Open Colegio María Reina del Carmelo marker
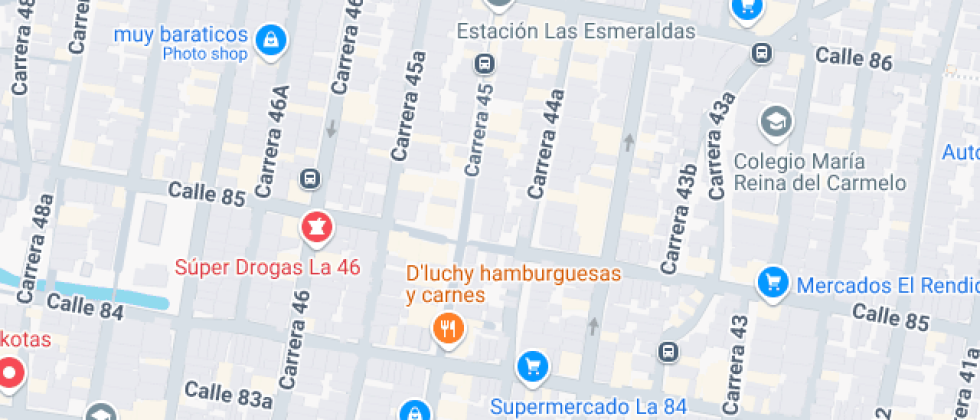The image size is (980, 420). pyautogui.click(x=774, y=122)
